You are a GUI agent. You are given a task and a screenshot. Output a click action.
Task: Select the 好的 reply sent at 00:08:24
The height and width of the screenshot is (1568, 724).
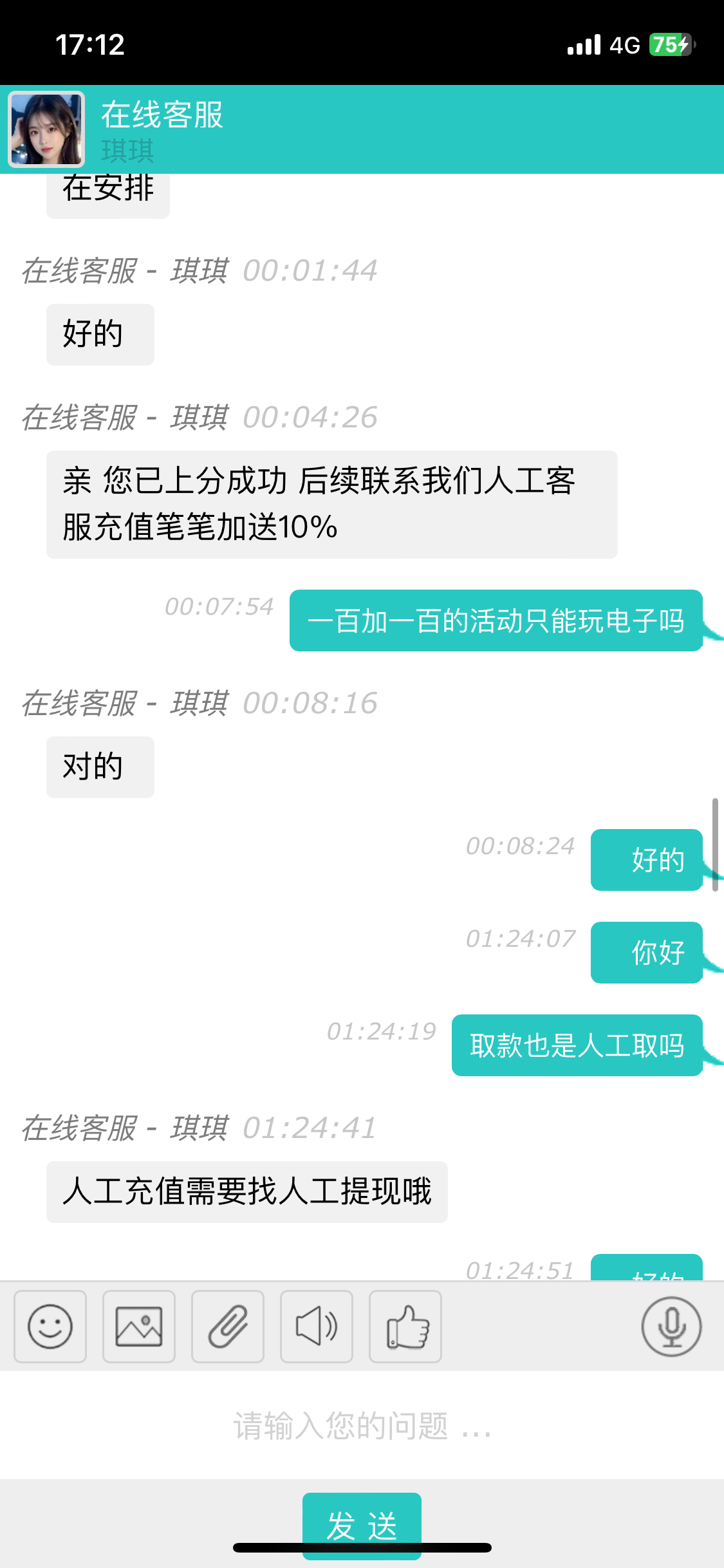[645, 859]
